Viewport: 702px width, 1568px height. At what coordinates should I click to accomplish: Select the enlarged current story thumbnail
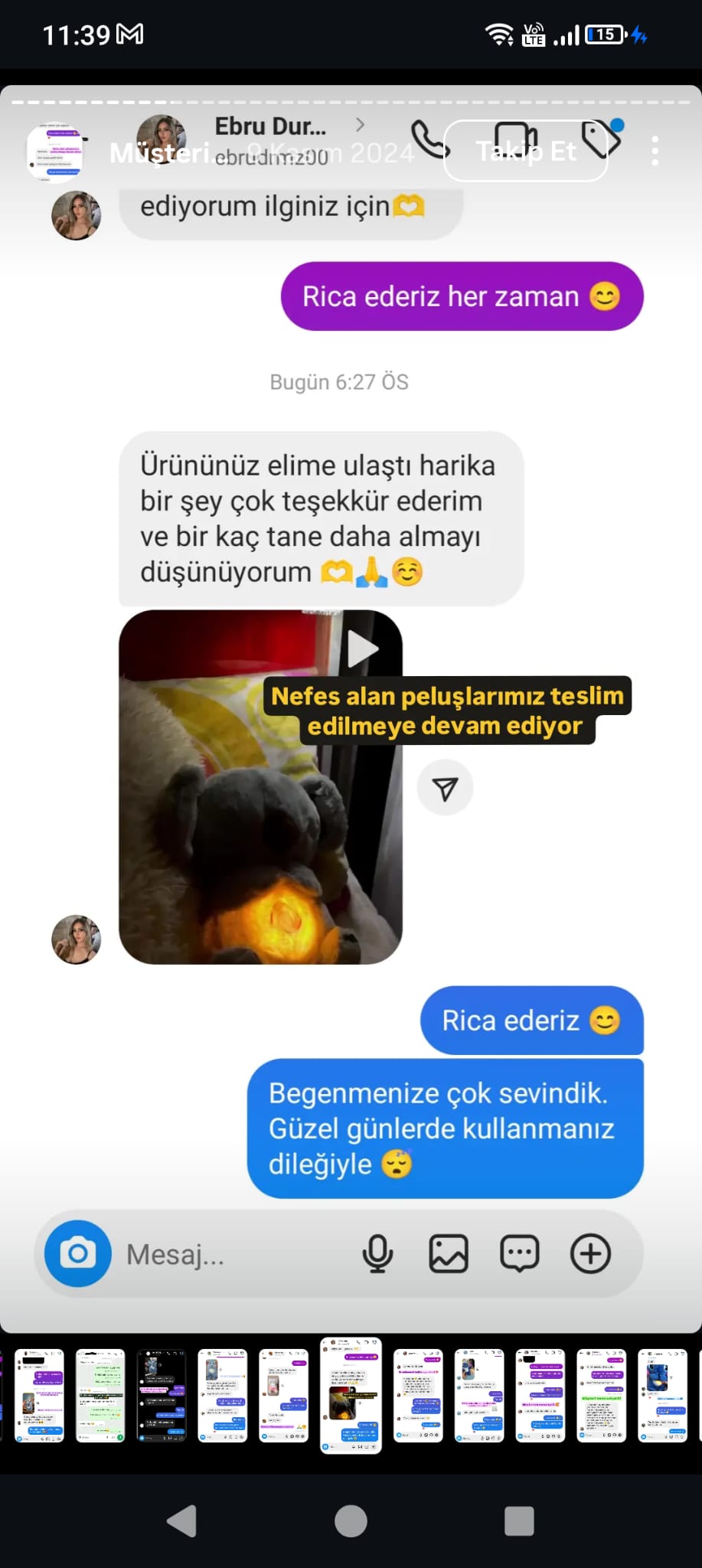point(351,1395)
